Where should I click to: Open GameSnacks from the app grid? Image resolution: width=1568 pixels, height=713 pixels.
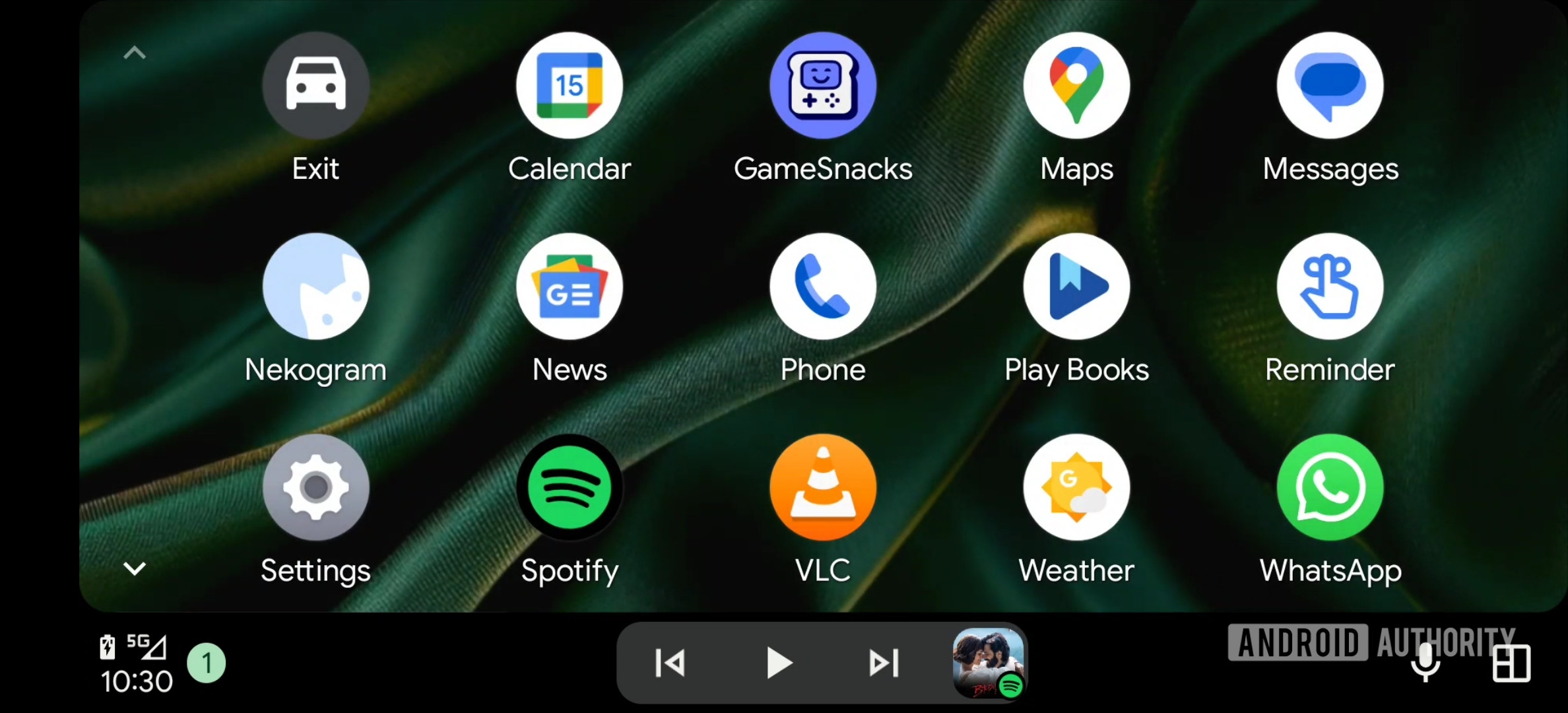[x=823, y=86]
